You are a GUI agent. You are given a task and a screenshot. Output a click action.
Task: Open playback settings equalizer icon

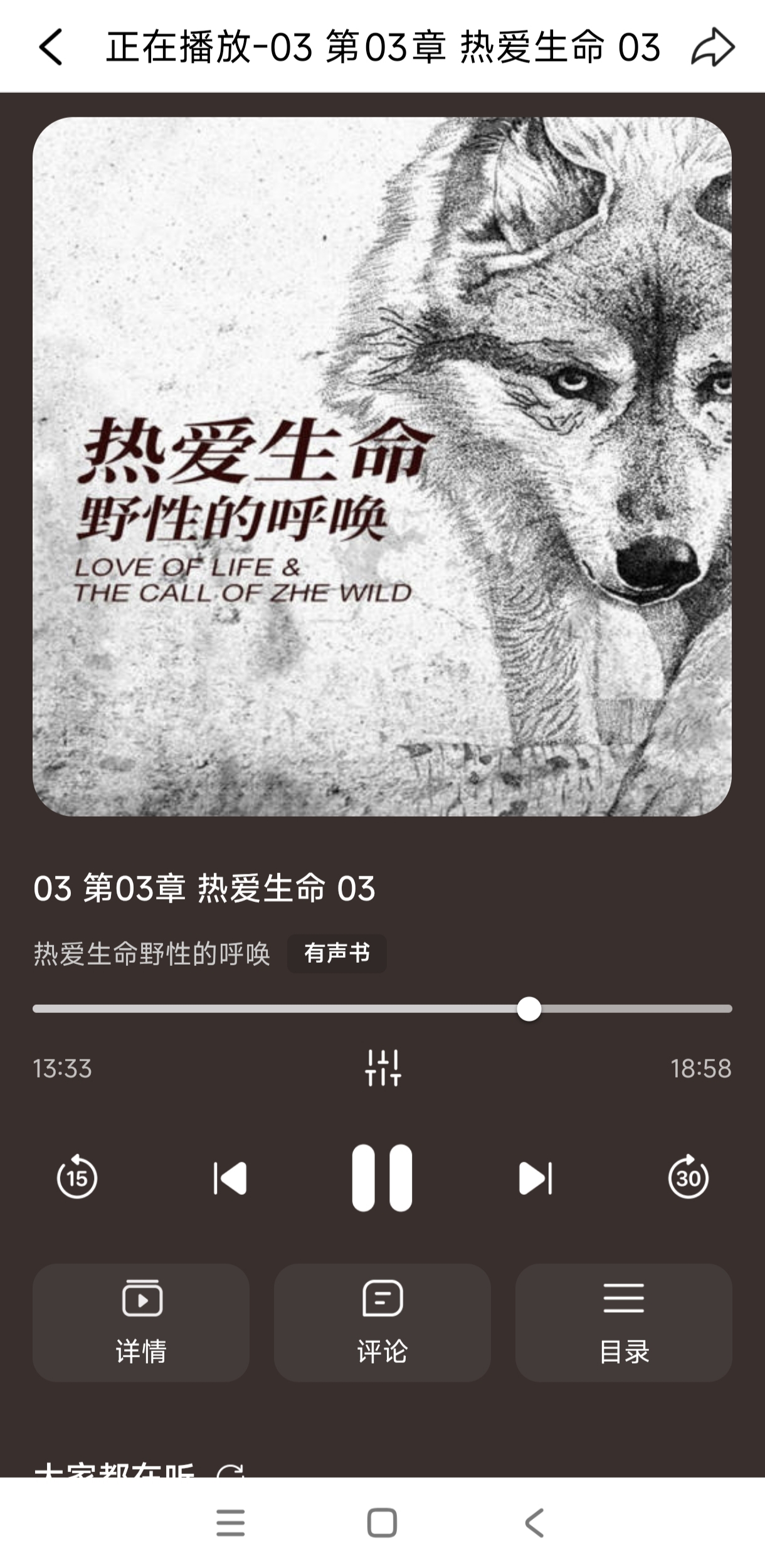pos(382,1067)
